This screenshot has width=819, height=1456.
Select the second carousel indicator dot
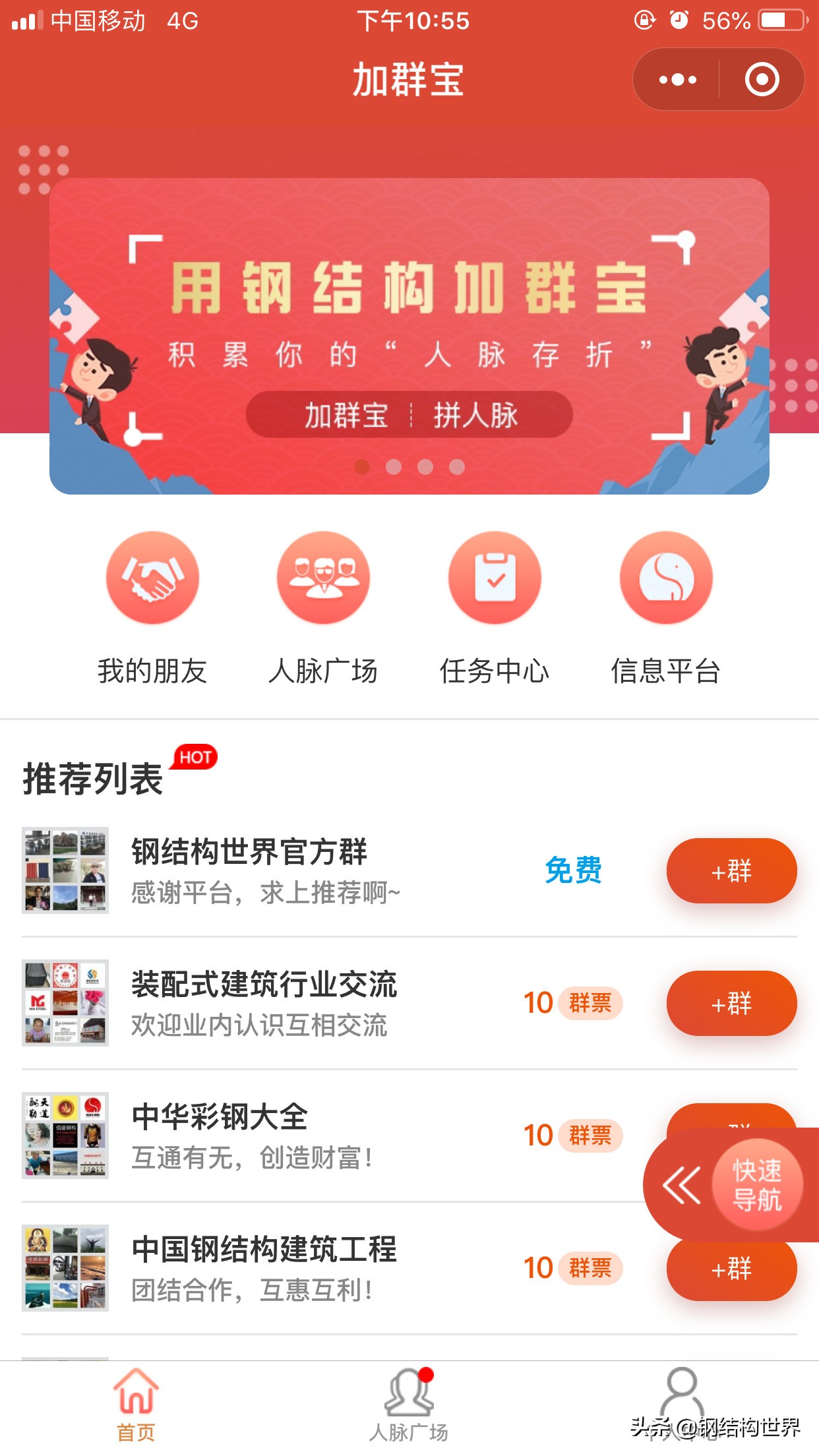coord(394,468)
